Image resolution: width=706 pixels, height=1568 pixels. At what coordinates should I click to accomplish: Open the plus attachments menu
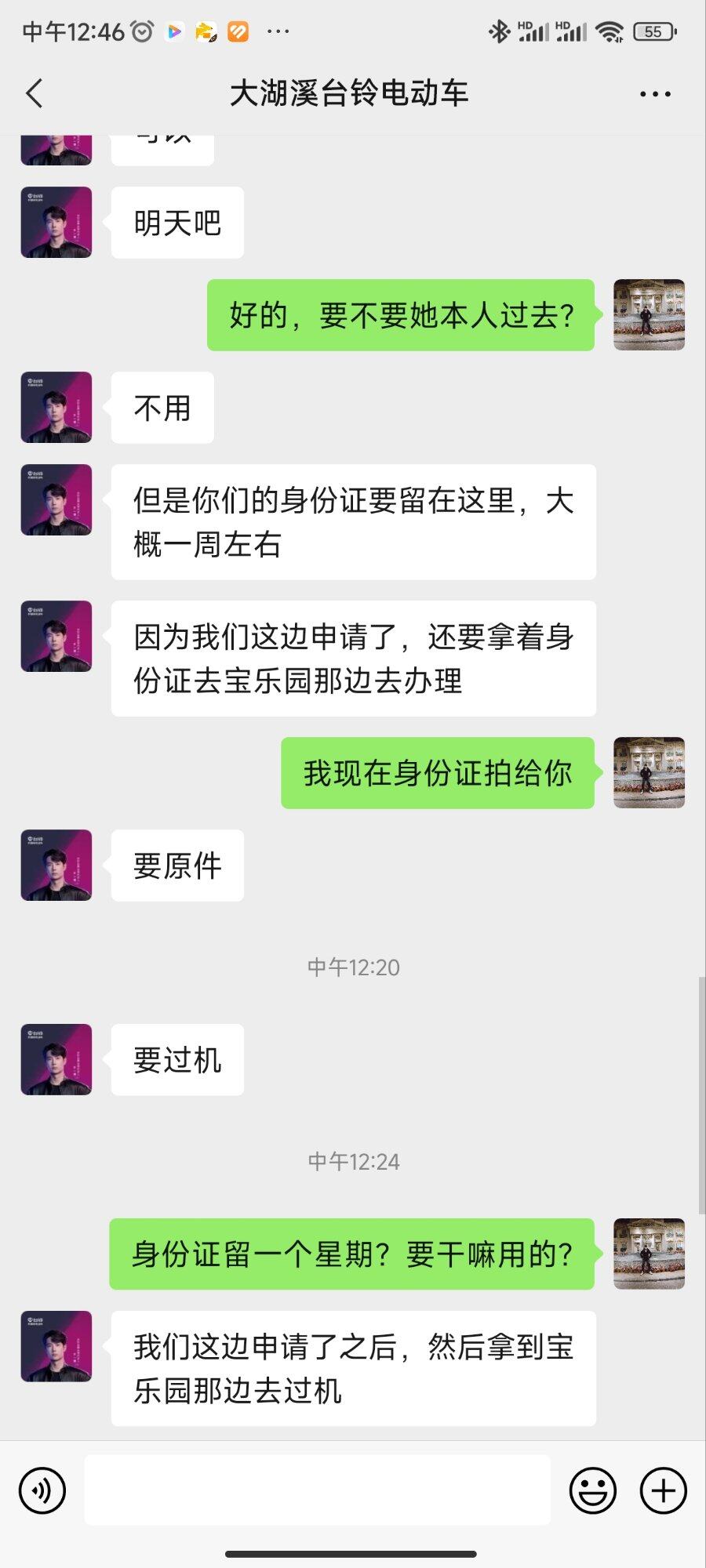[x=664, y=1490]
